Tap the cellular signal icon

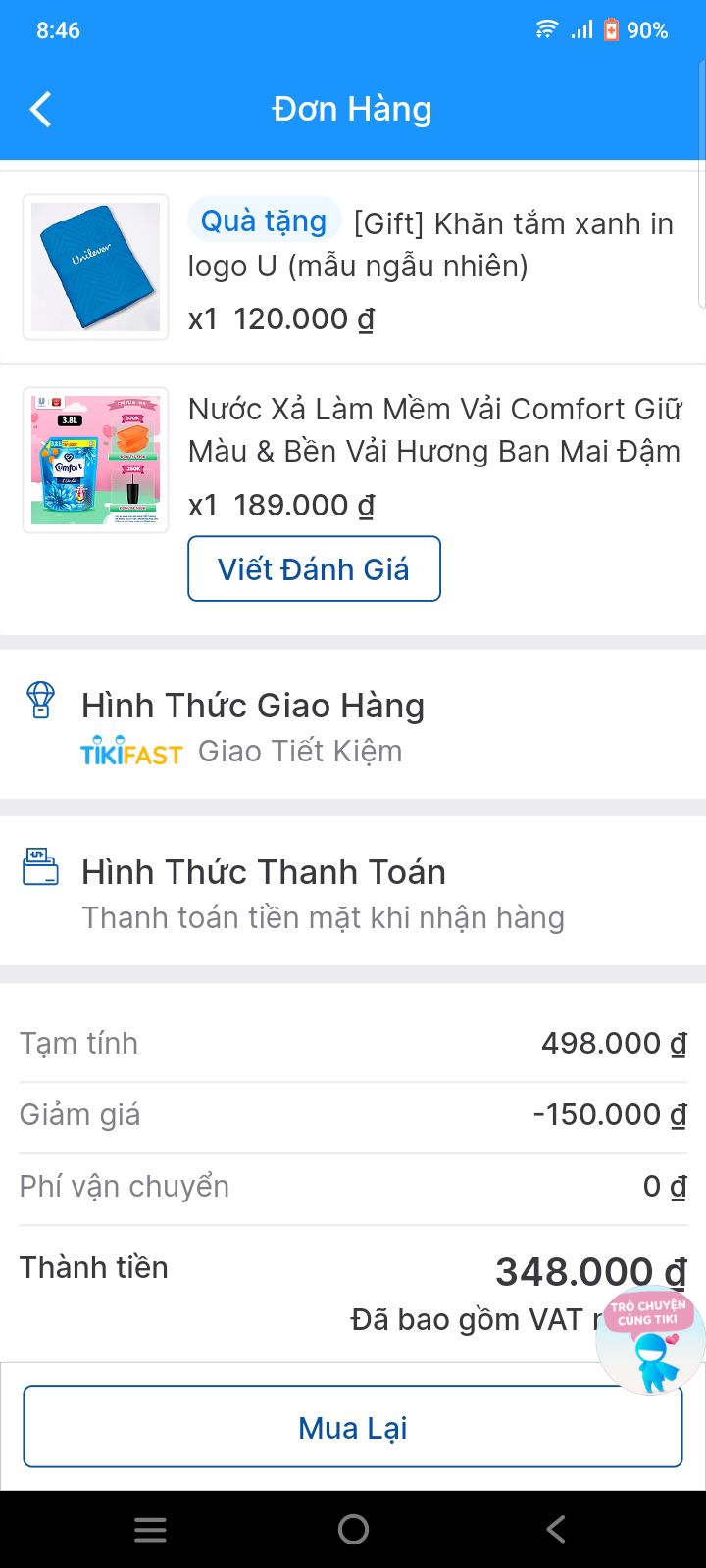pyautogui.click(x=579, y=30)
